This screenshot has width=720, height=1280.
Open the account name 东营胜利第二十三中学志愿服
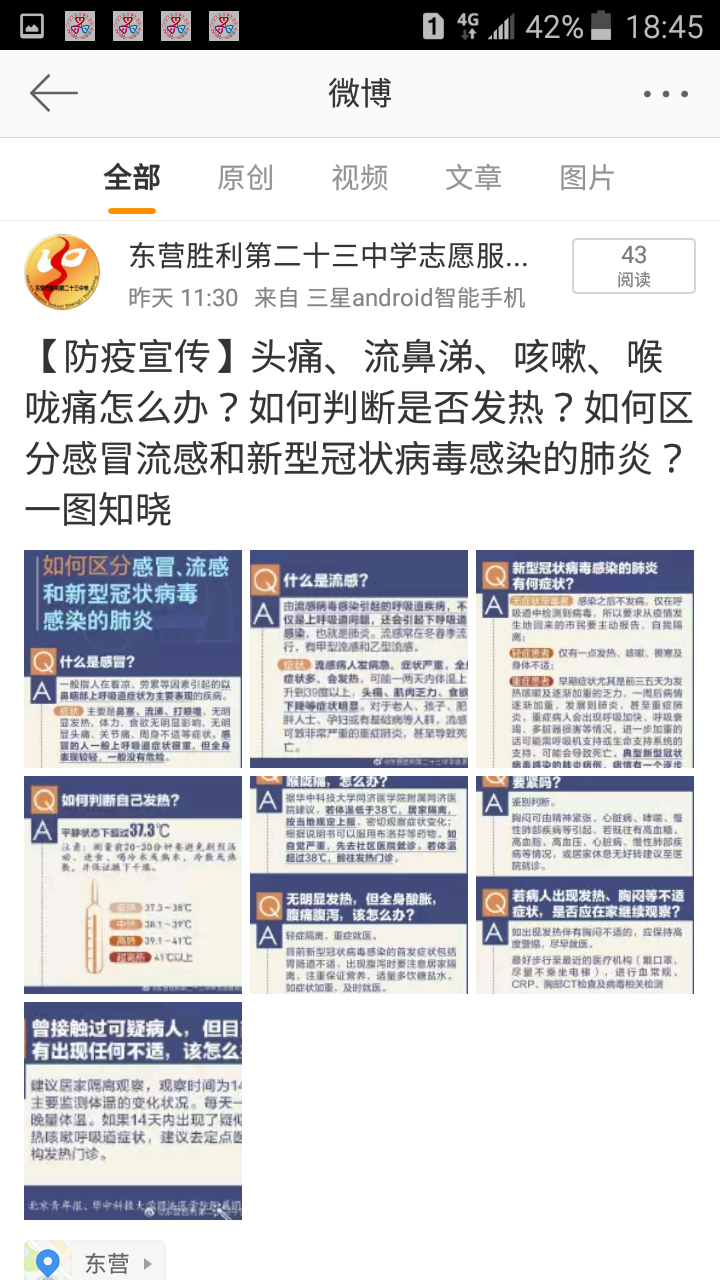coord(328,256)
